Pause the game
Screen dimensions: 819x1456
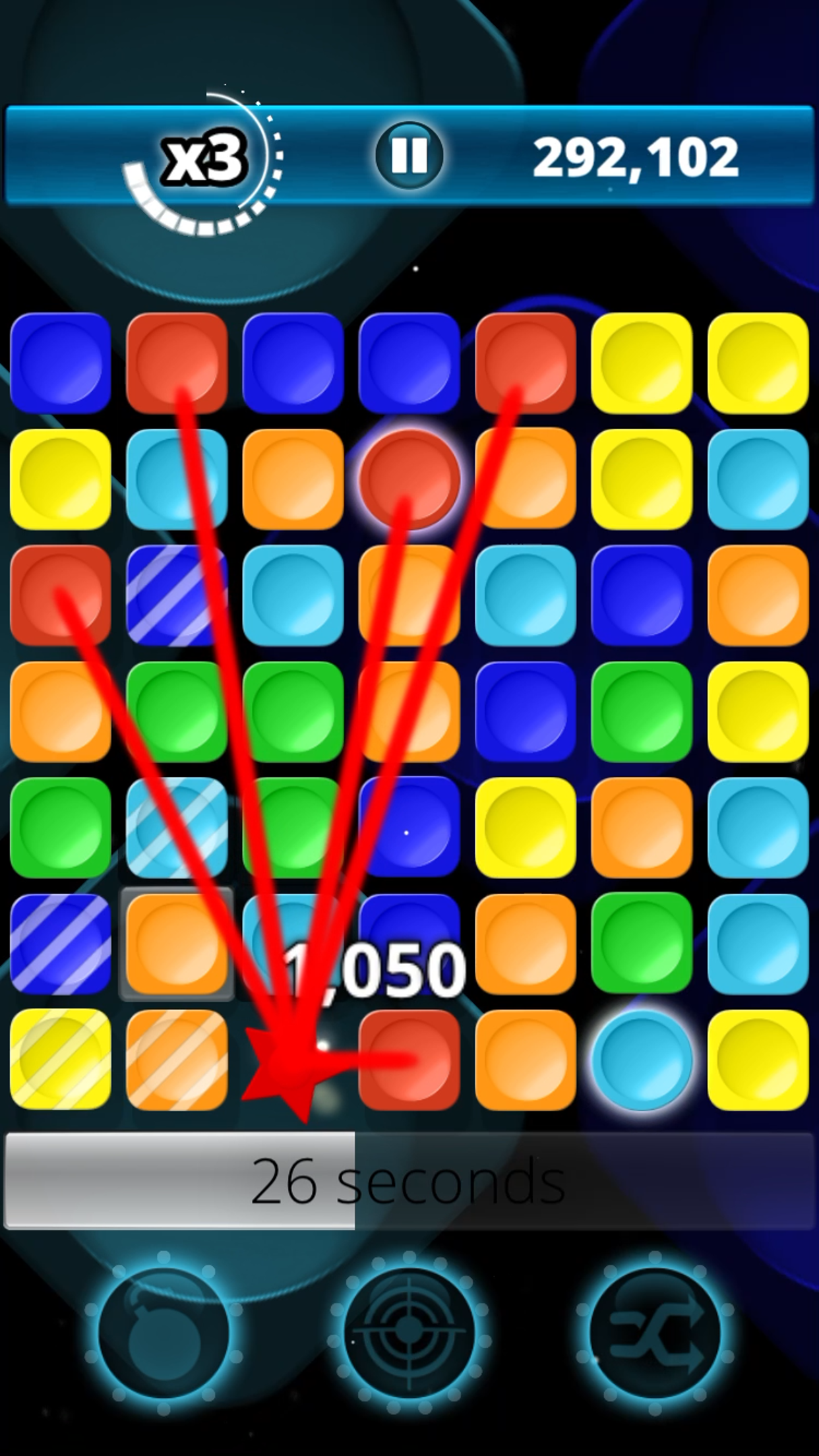409,156
